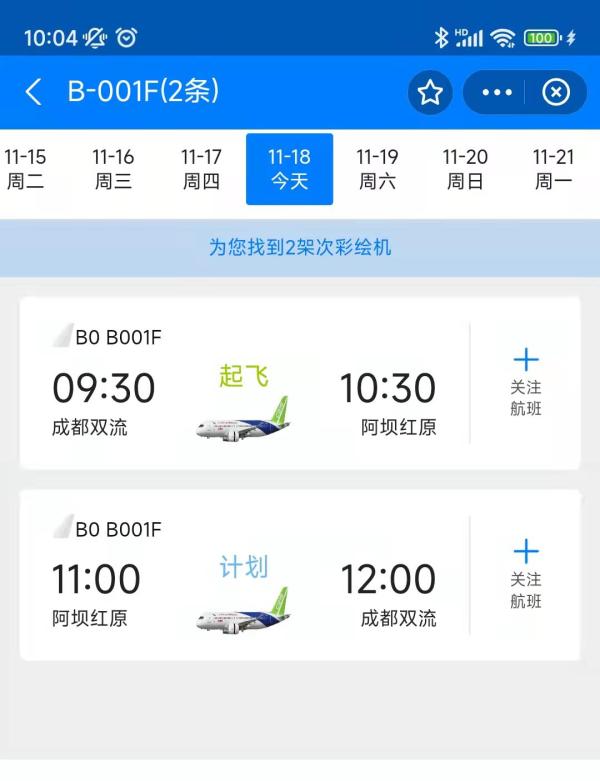
Task: Select date 11-16 周三
Action: tap(113, 169)
